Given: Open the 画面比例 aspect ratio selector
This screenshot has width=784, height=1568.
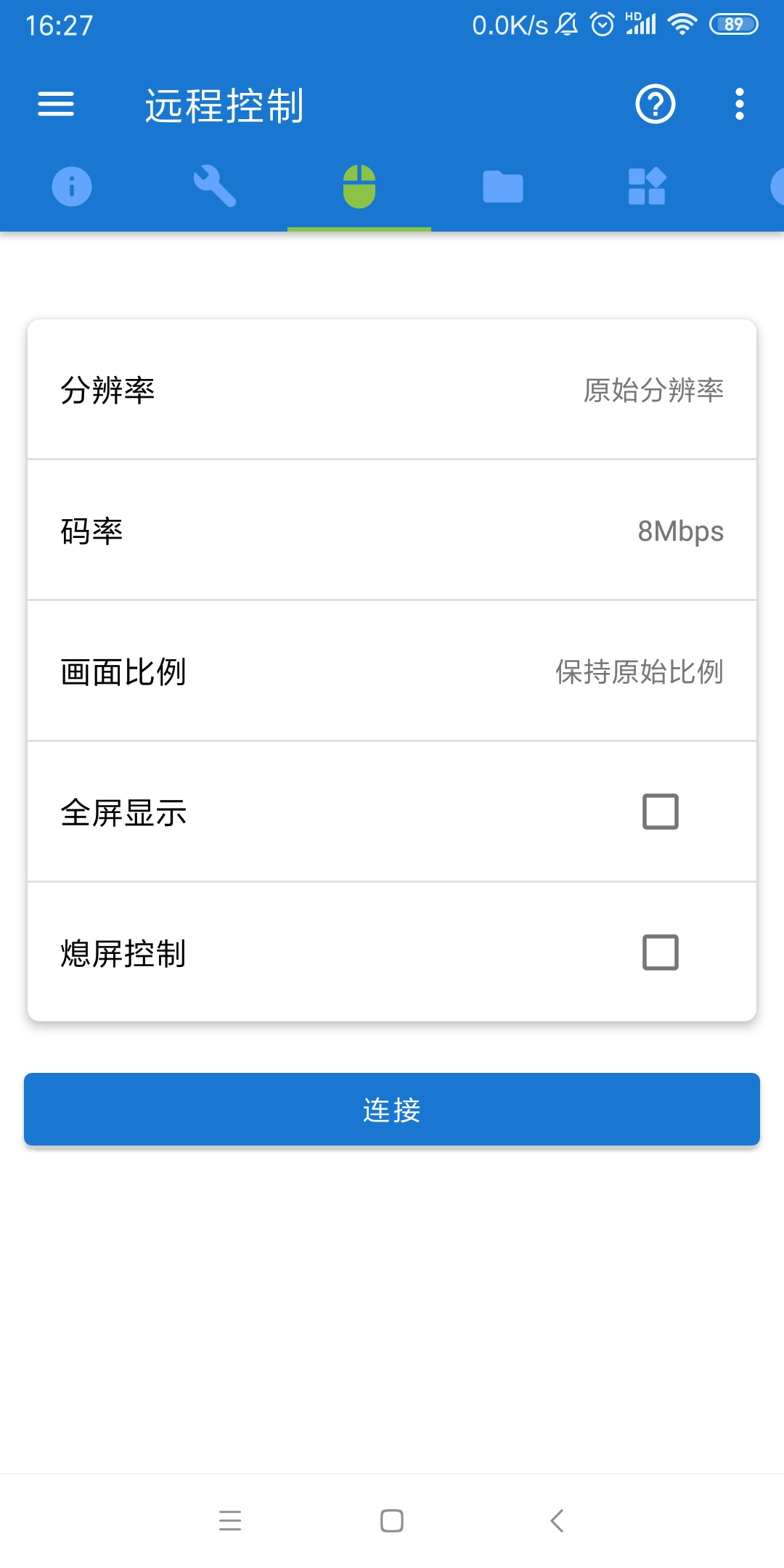Looking at the screenshot, I should [x=392, y=671].
